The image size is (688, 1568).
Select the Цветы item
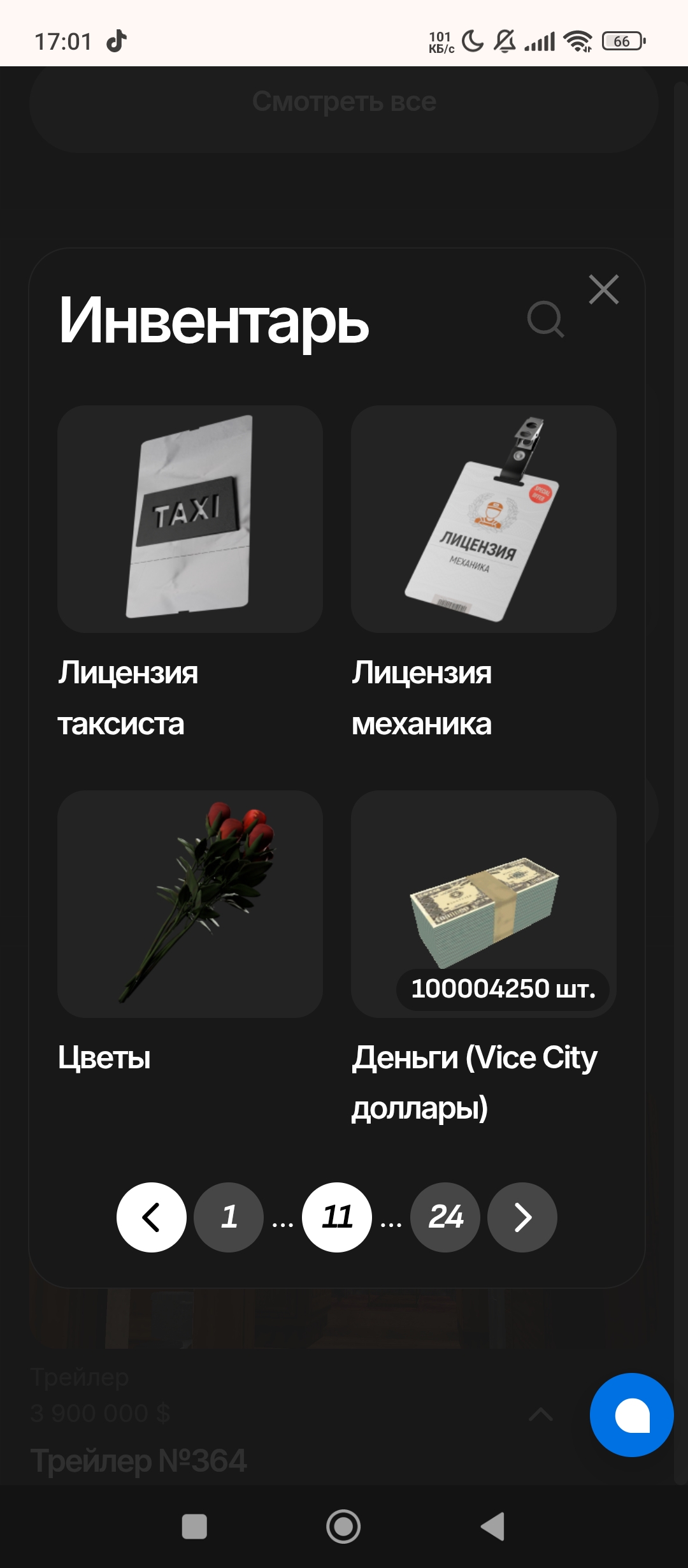click(190, 904)
